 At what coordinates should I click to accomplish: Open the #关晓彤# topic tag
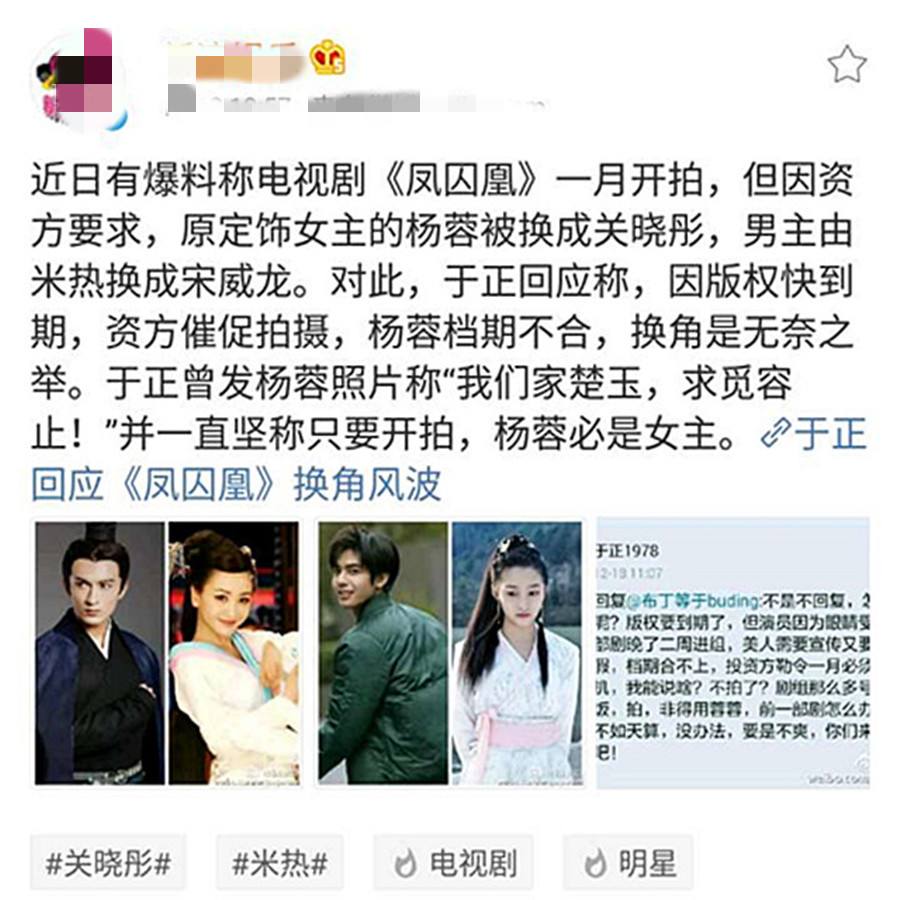tap(108, 863)
